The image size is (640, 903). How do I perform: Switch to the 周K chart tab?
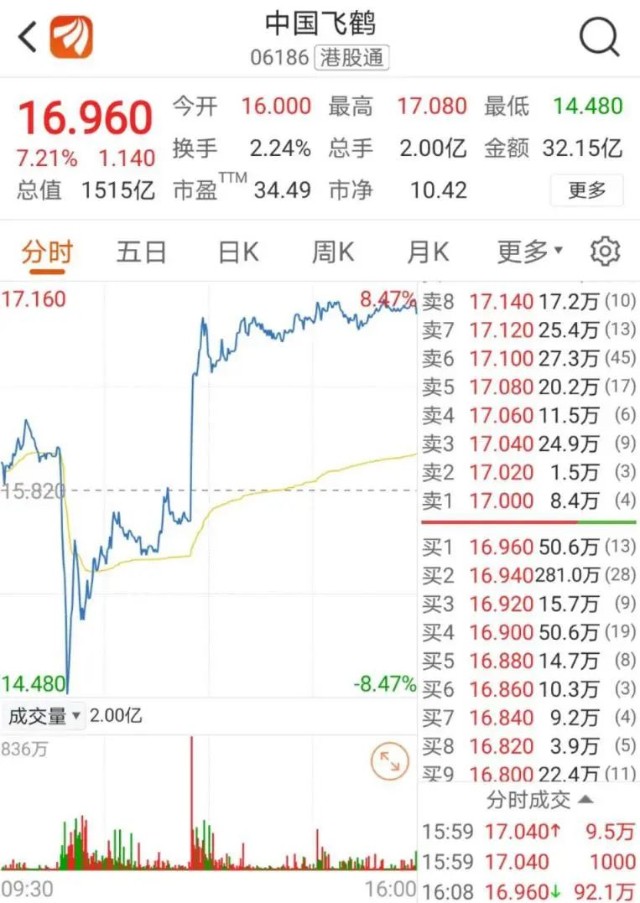(x=332, y=251)
